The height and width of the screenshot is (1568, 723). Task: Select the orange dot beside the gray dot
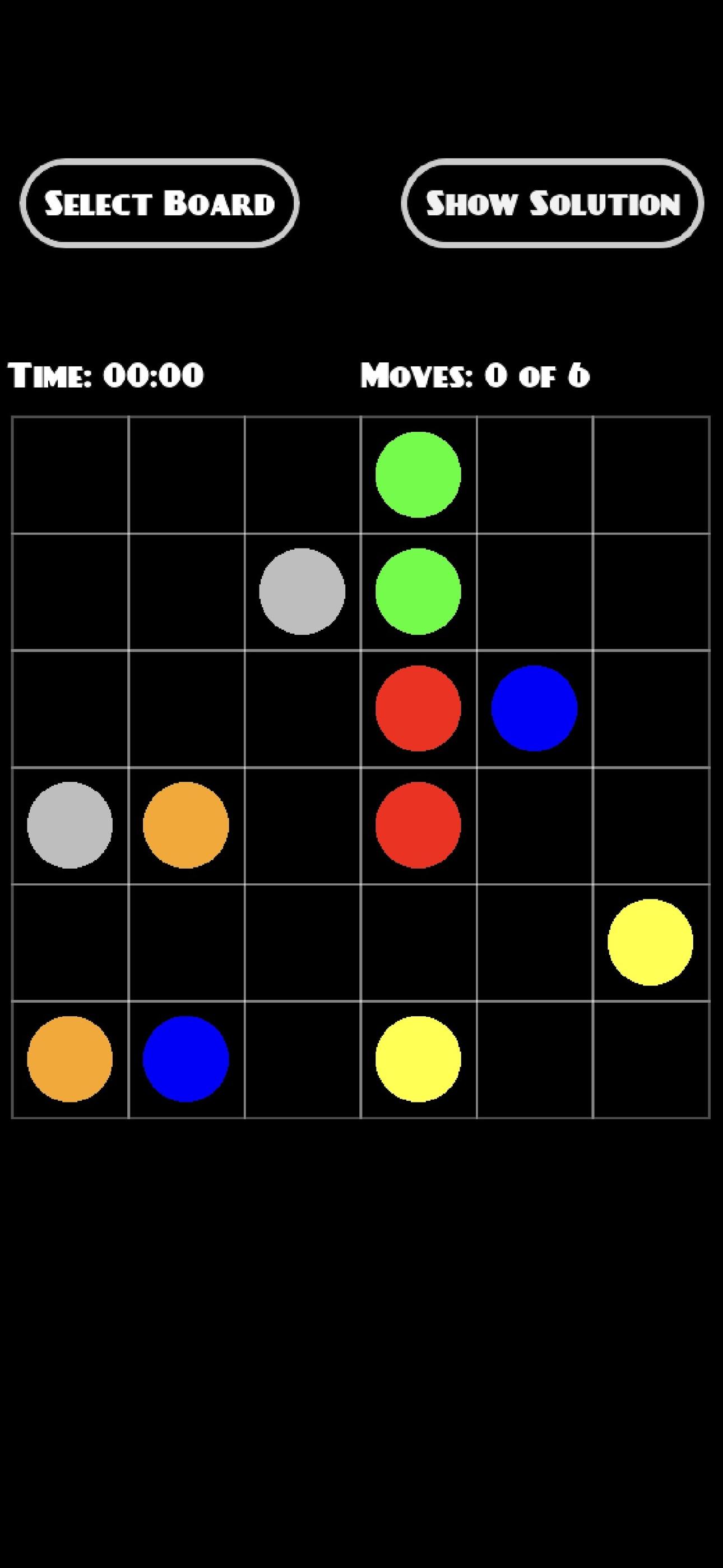coord(186,825)
